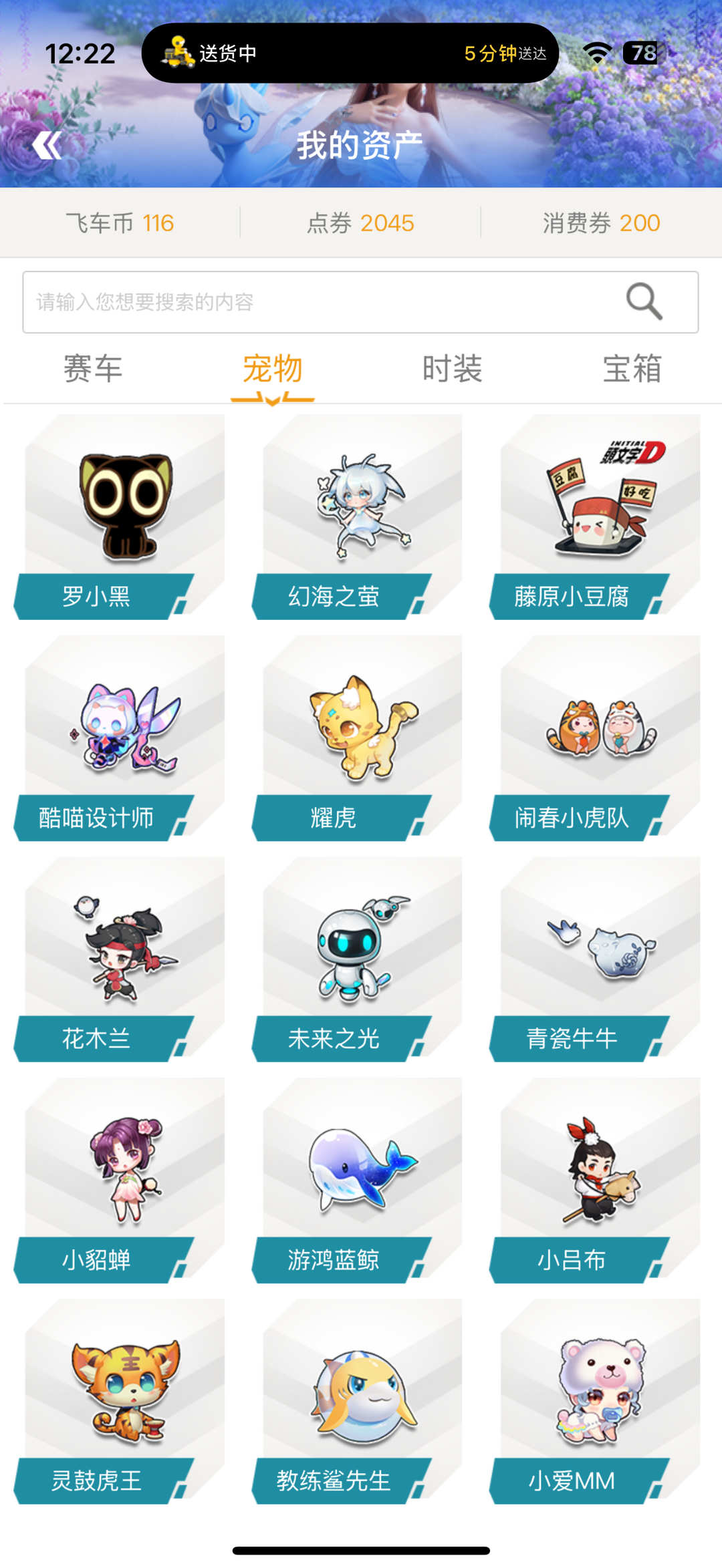722x1568 pixels.
Task: Tap the search input field
Action: click(x=360, y=302)
